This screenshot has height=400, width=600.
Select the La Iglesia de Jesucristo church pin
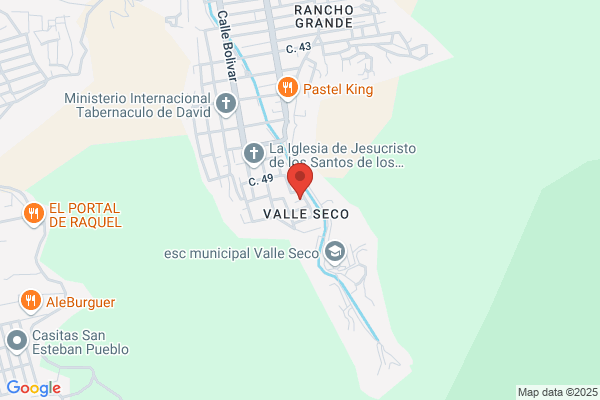point(254,154)
